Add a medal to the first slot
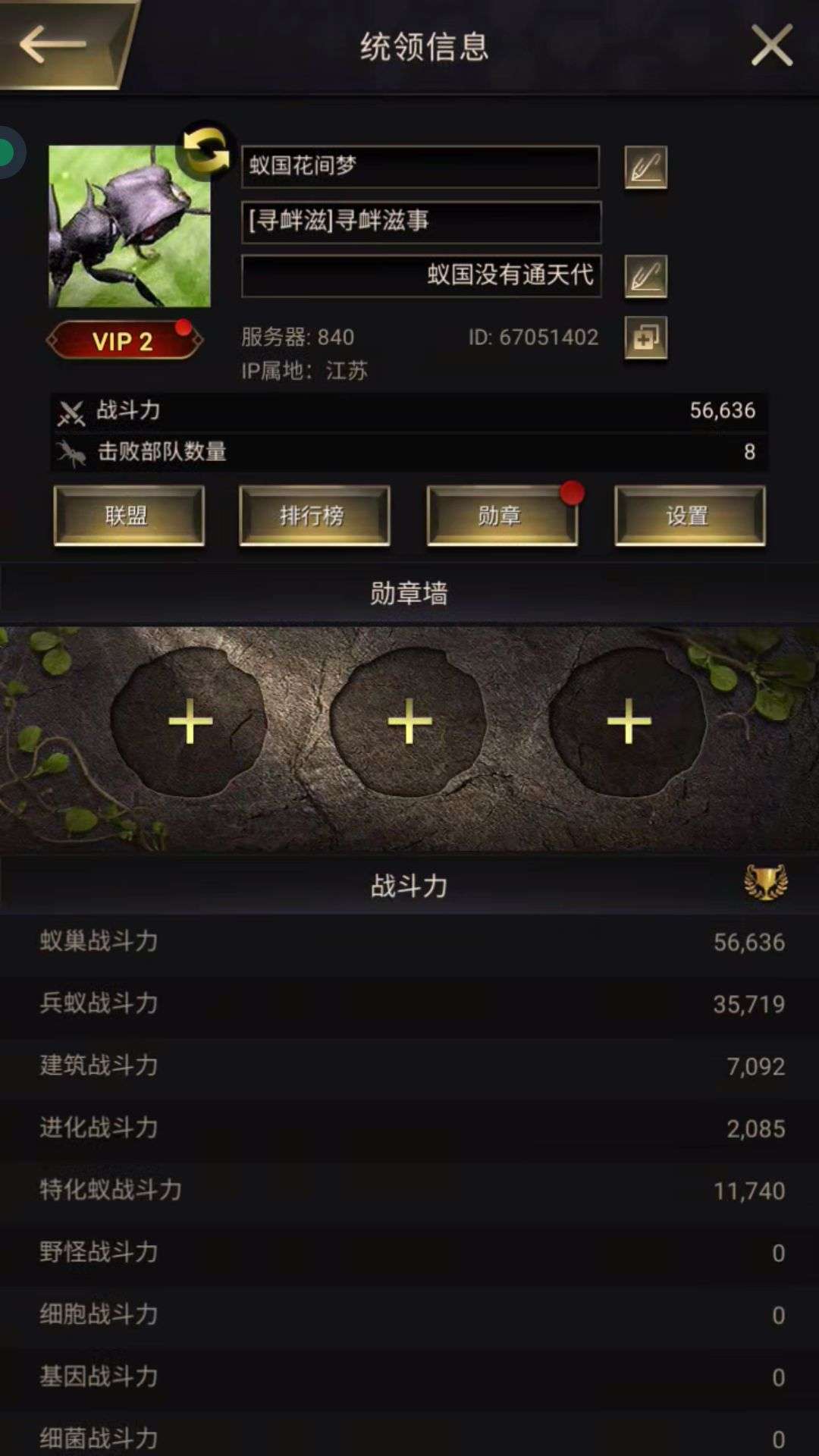 click(x=190, y=721)
